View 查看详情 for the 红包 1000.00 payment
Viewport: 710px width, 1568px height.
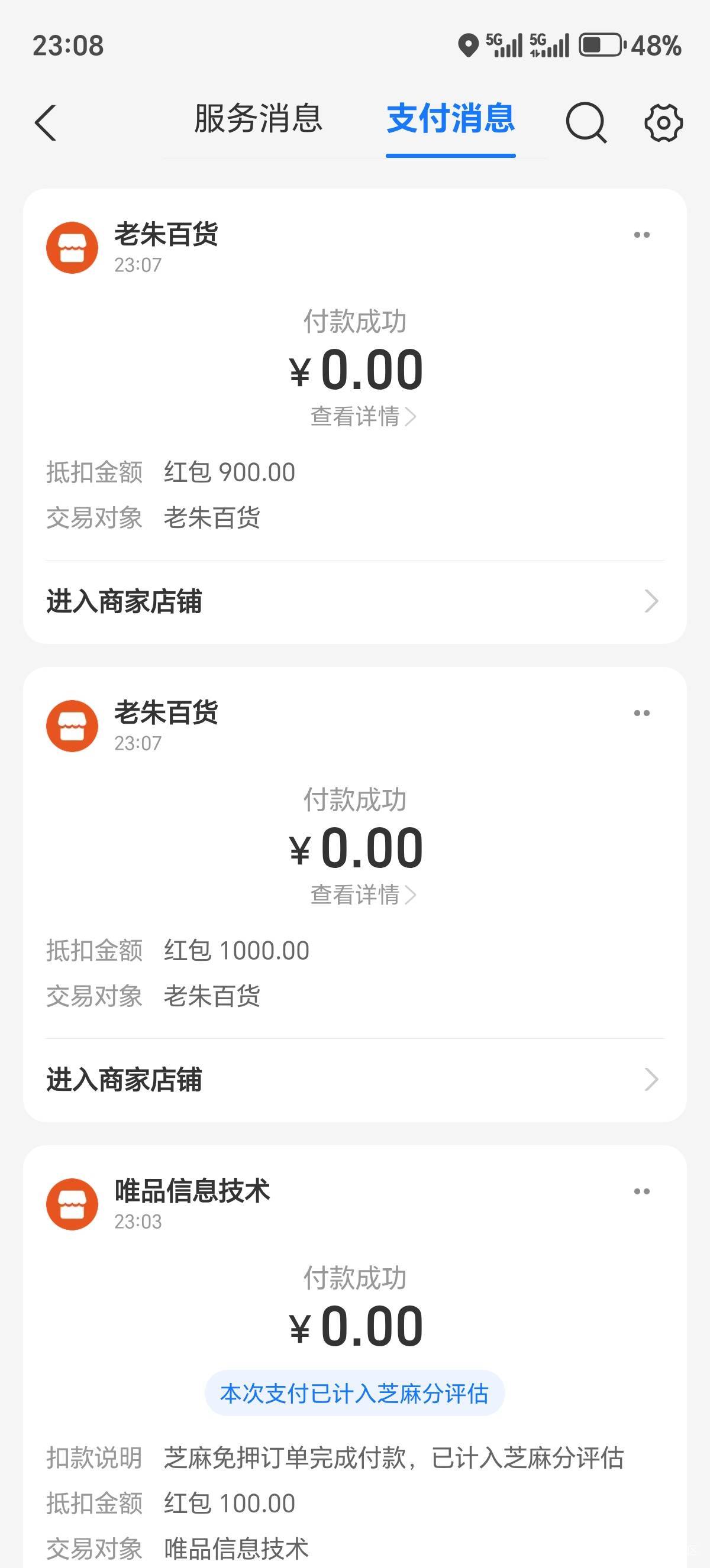pos(363,895)
